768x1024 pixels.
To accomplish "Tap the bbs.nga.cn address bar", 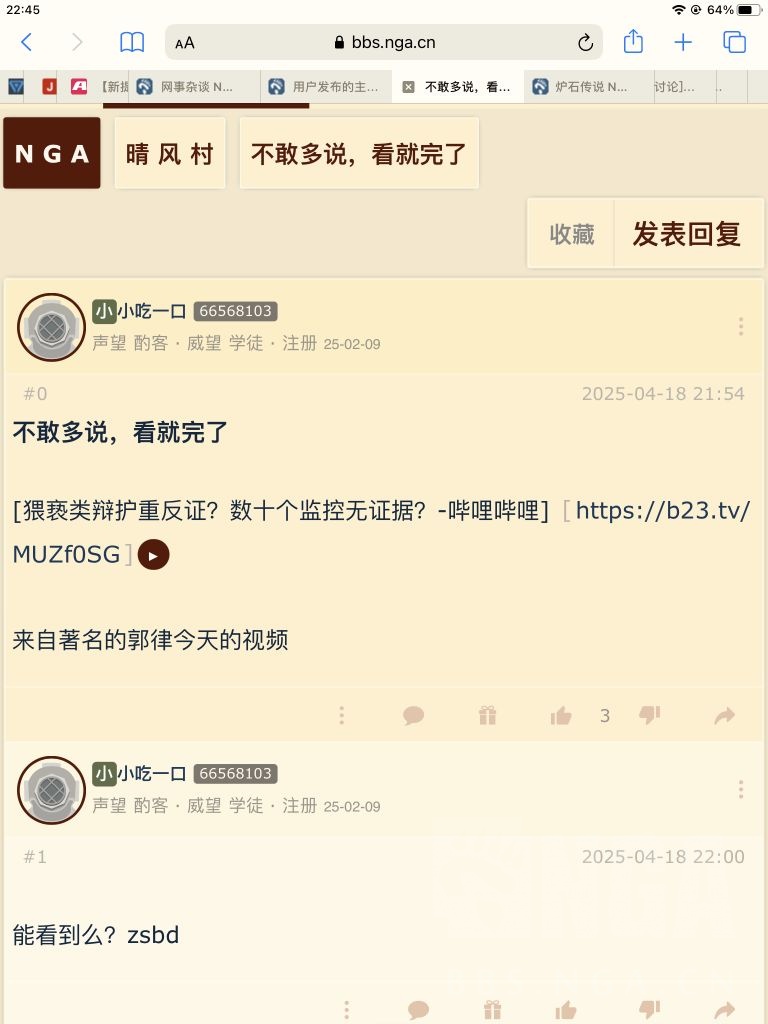I will 383,42.
